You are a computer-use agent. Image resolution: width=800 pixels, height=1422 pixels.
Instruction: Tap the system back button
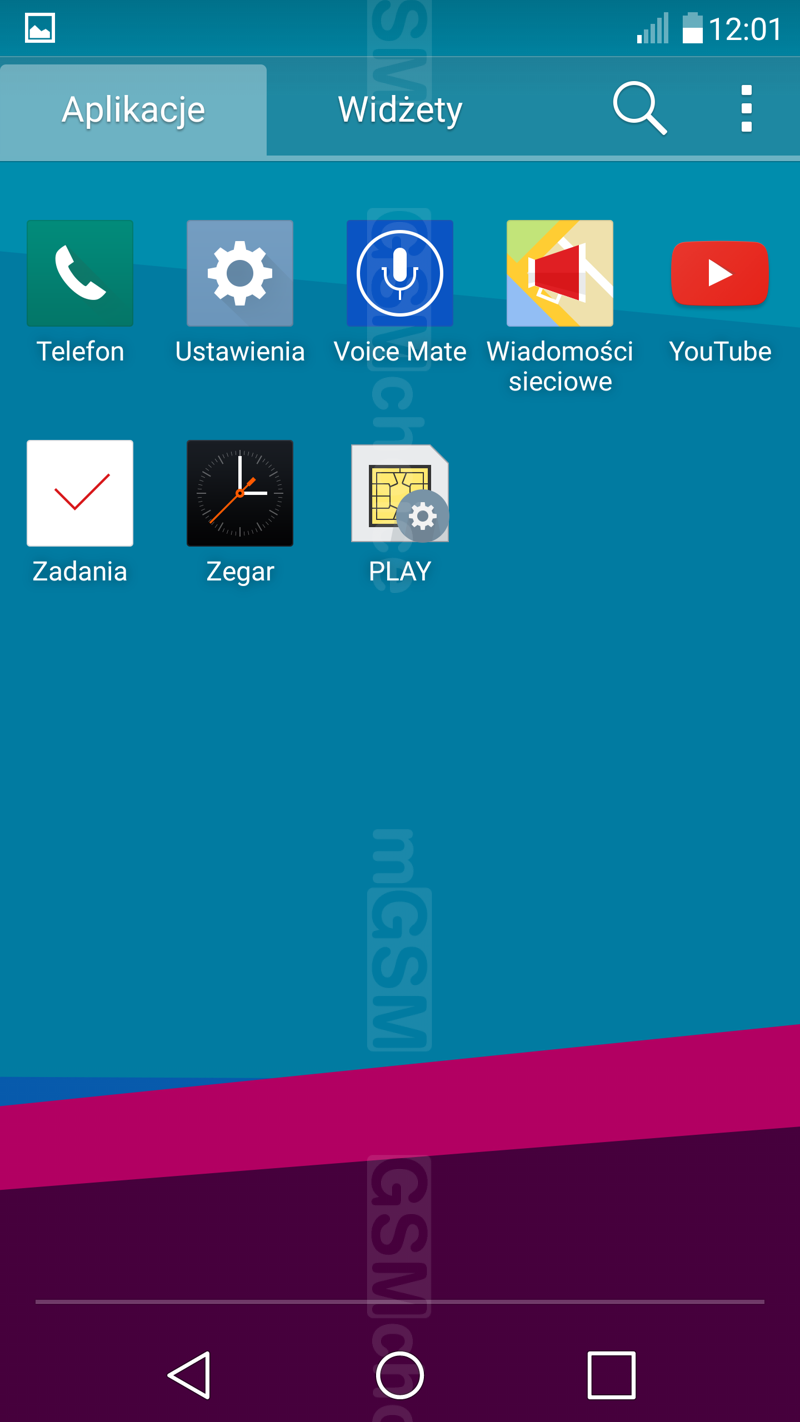[189, 1375]
